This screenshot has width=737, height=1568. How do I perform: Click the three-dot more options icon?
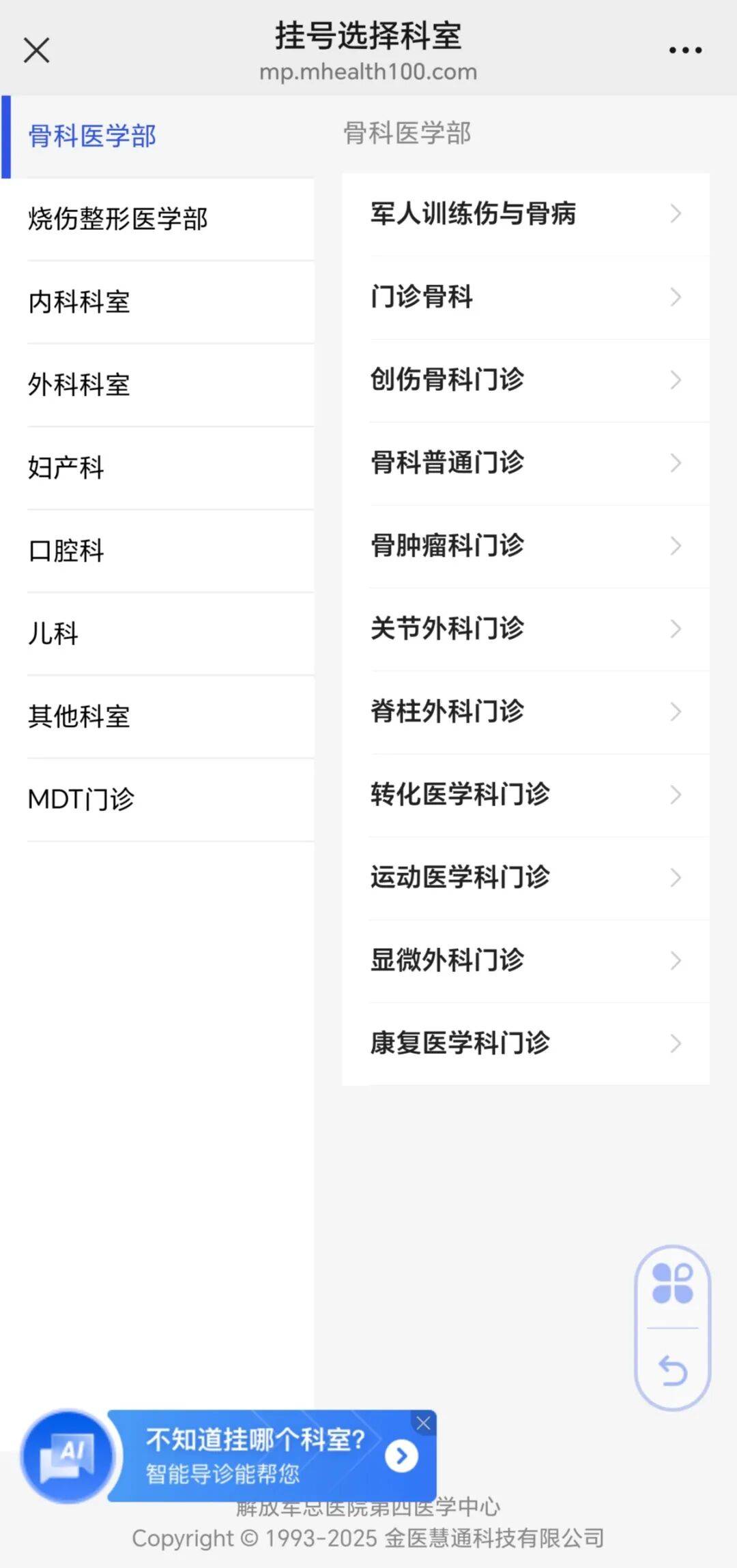pyautogui.click(x=684, y=49)
